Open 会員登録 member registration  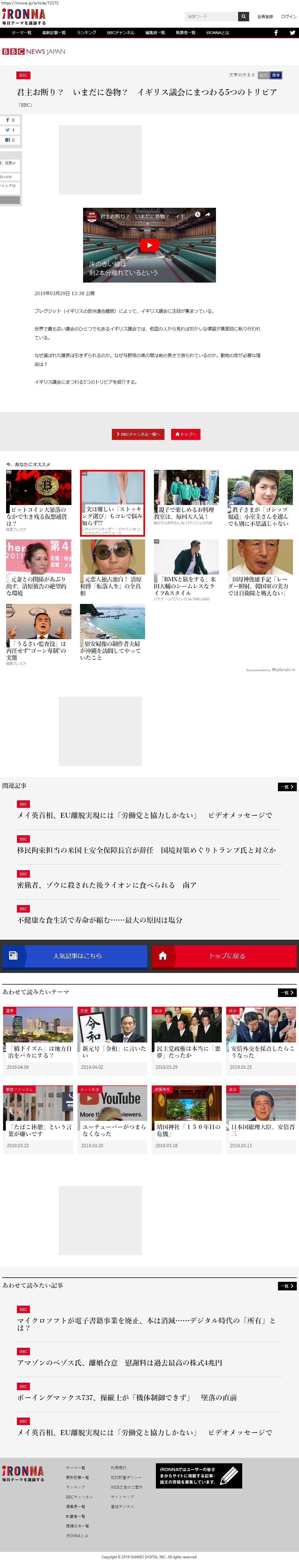(x=265, y=16)
